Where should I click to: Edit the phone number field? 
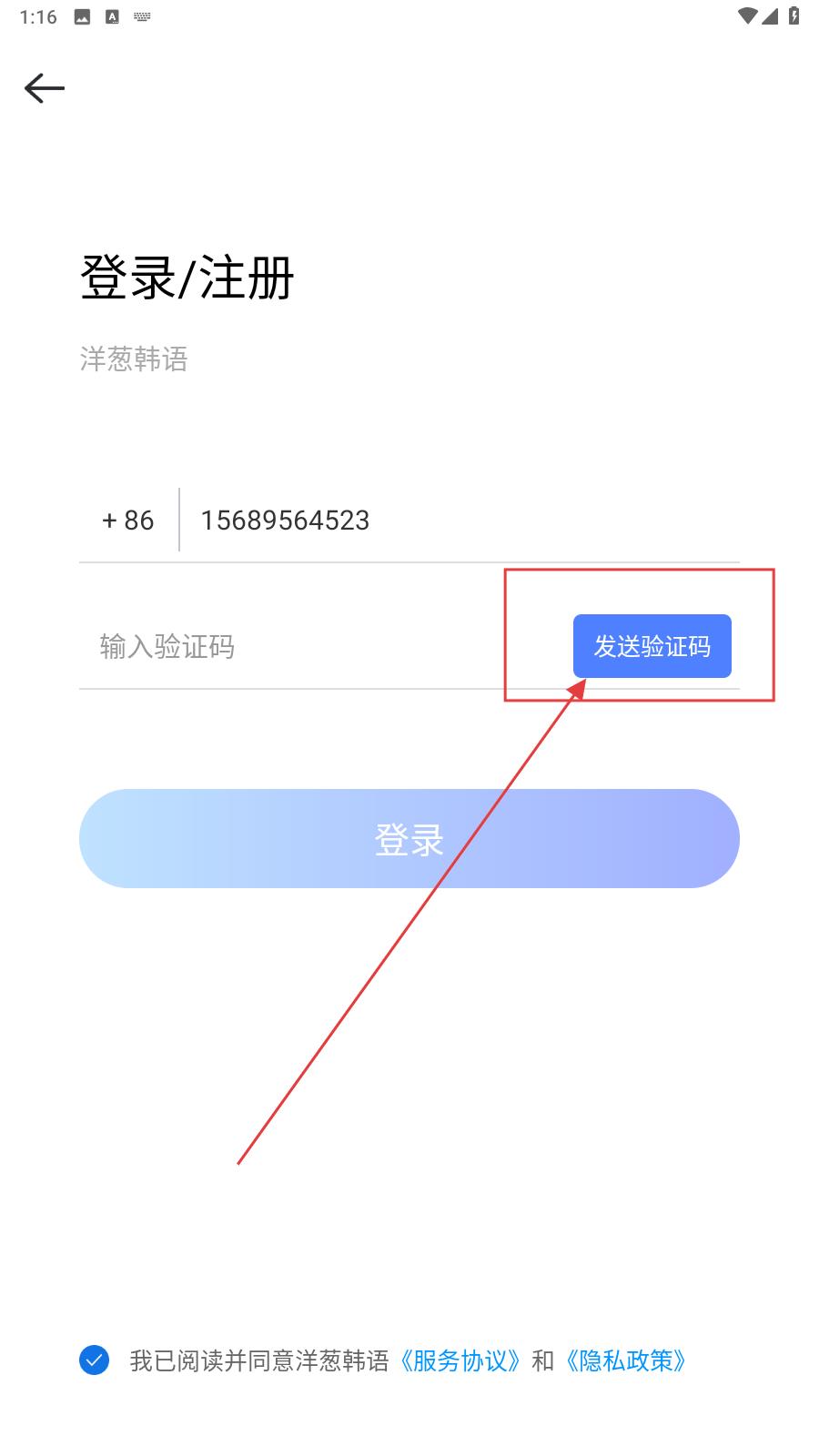(x=455, y=521)
